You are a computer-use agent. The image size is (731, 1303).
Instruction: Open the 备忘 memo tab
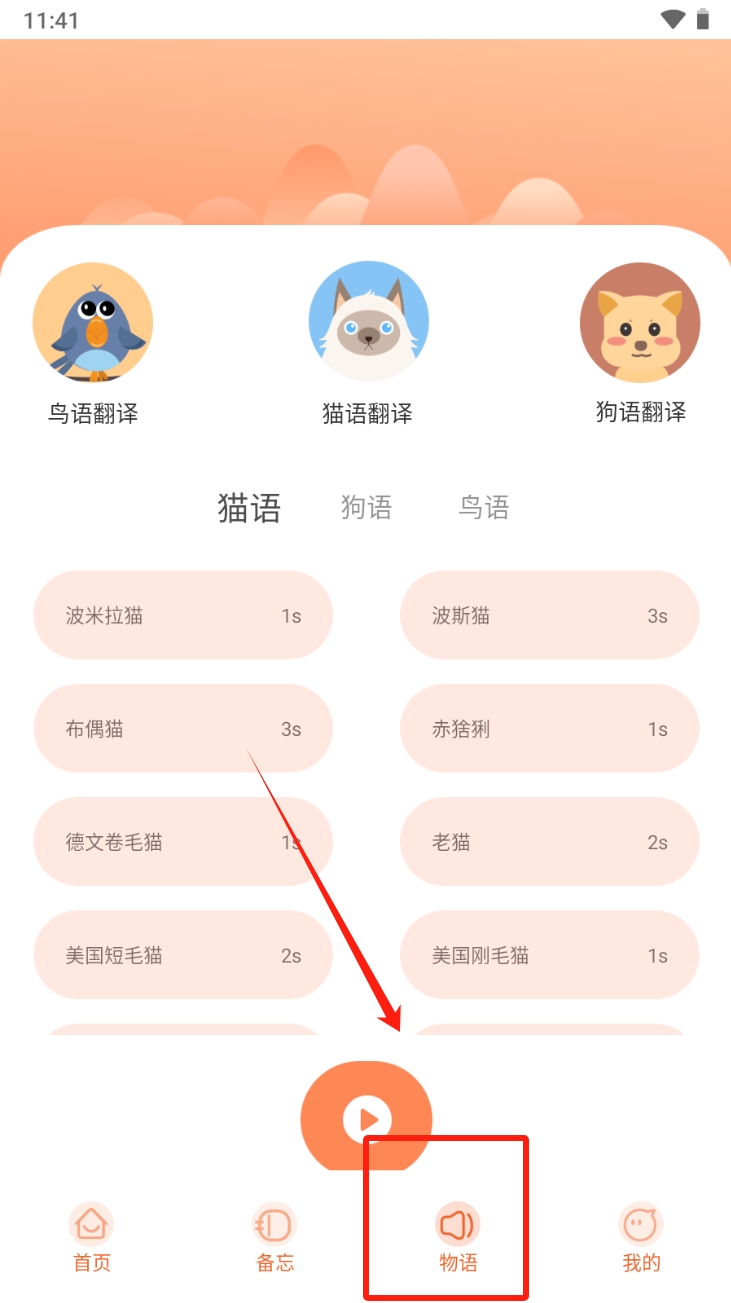275,1237
